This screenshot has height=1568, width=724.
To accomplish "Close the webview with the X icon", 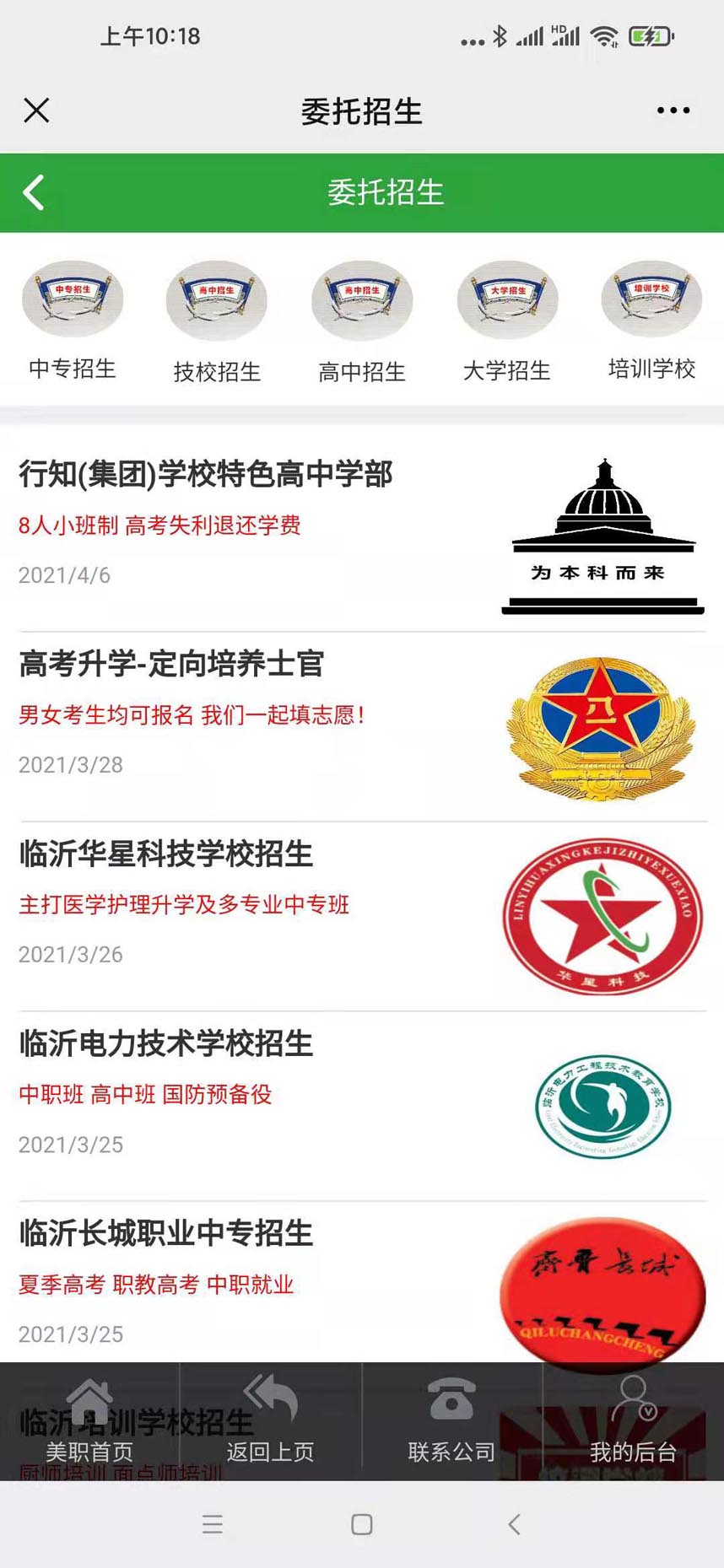I will point(36,110).
